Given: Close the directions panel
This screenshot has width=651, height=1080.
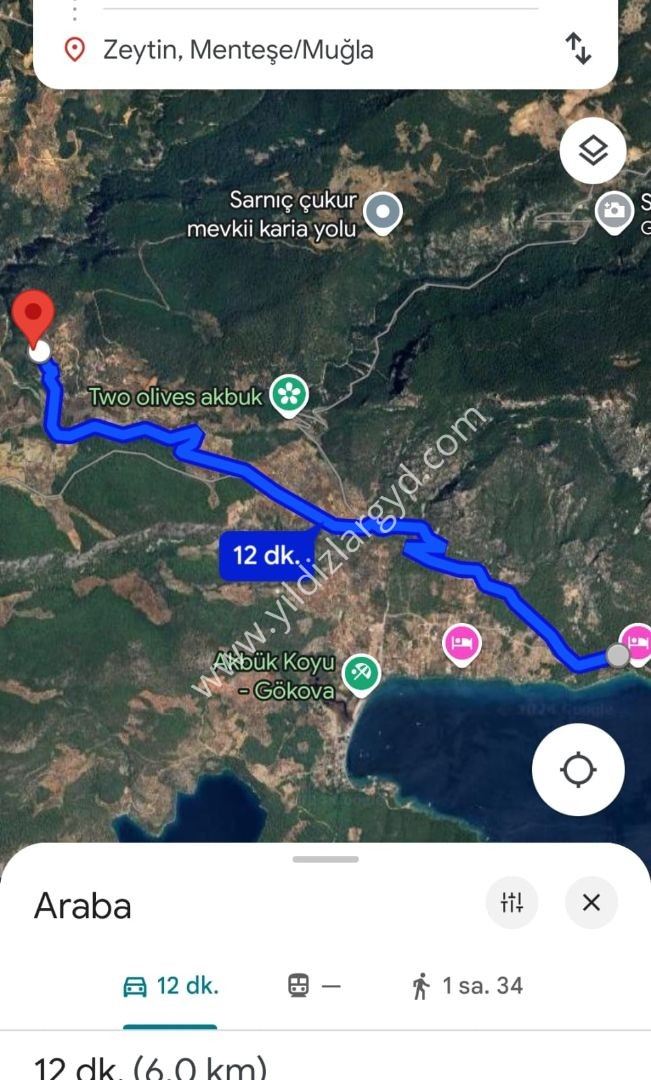Looking at the screenshot, I should coord(591,902).
